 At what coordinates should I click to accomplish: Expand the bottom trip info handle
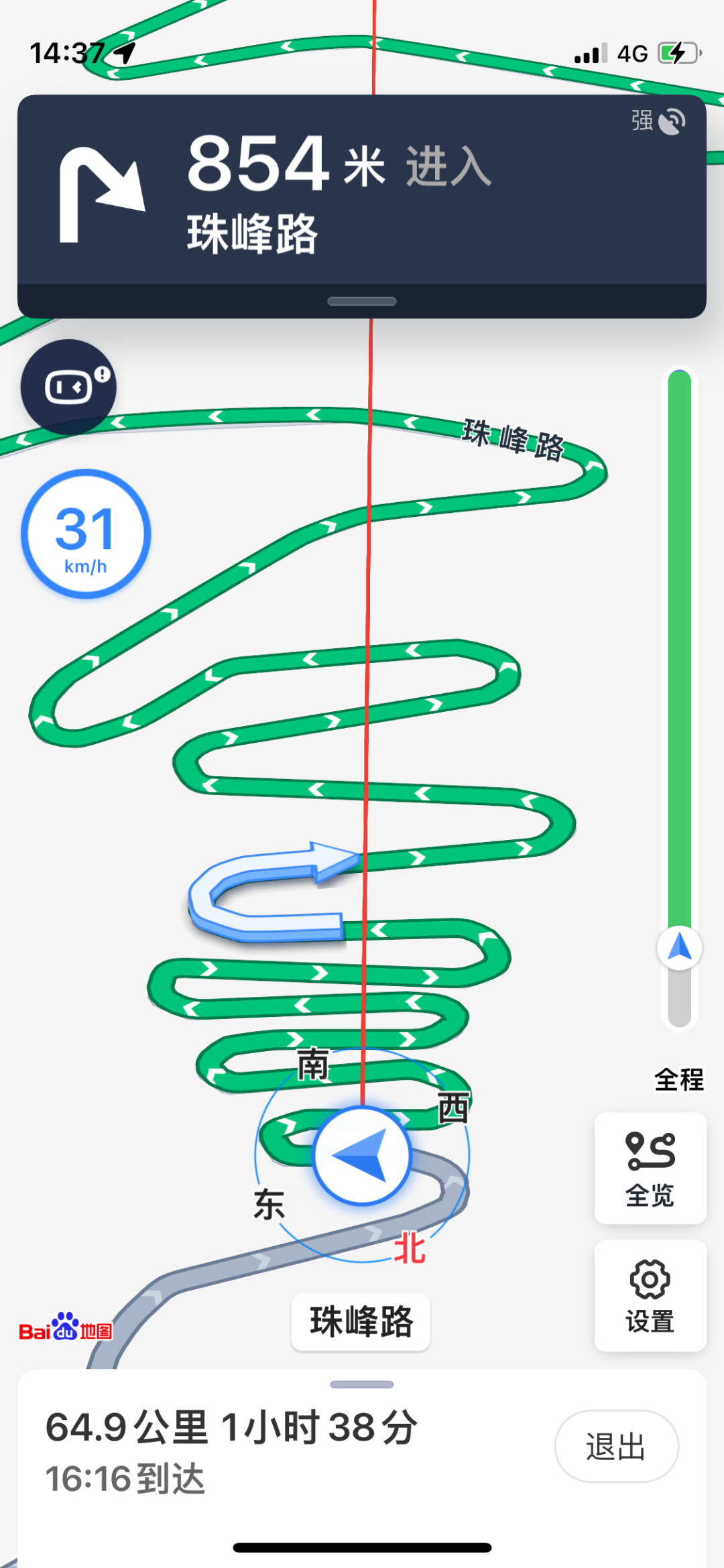click(362, 1384)
